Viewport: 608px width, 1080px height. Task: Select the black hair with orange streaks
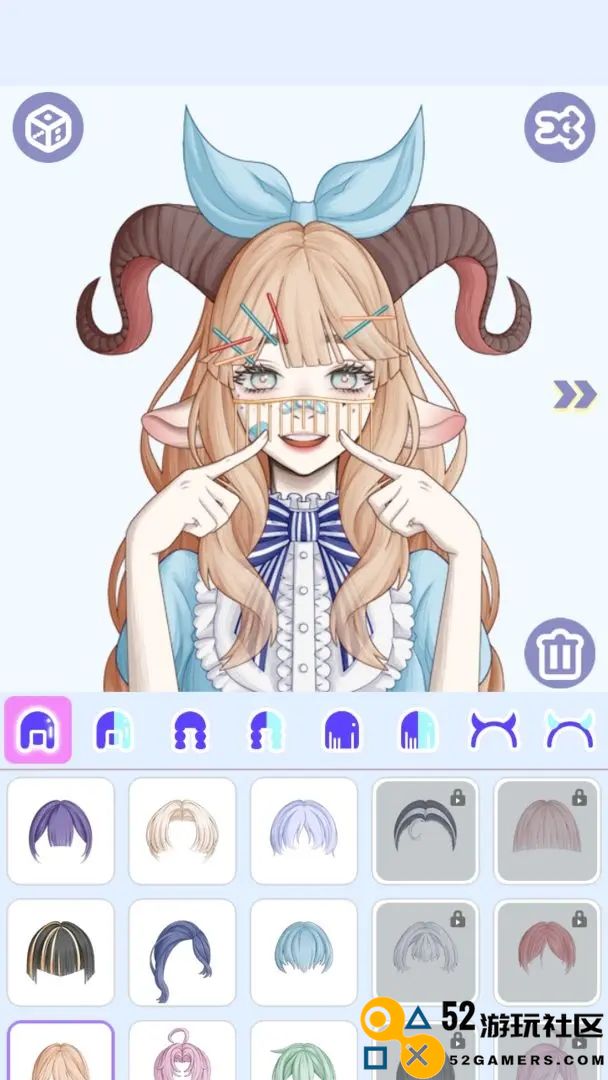pyautogui.click(x=61, y=952)
